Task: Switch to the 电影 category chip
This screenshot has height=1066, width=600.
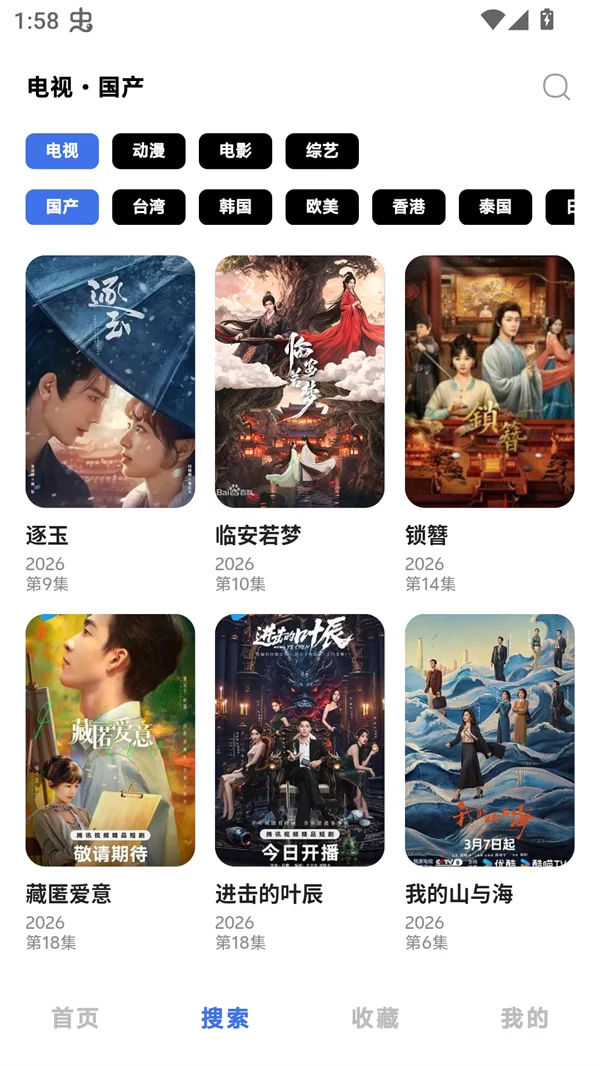Action: 235,151
